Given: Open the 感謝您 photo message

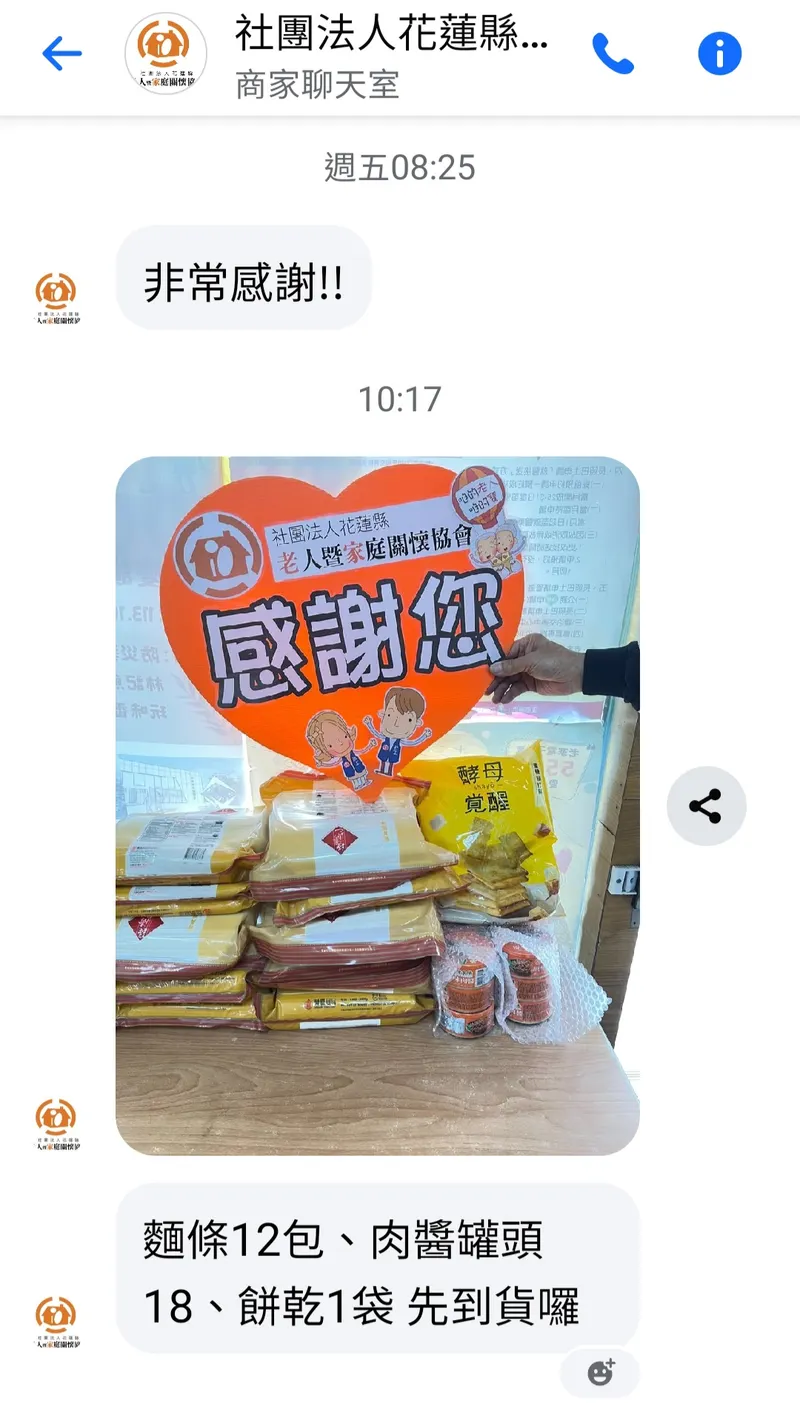Looking at the screenshot, I should pyautogui.click(x=377, y=805).
